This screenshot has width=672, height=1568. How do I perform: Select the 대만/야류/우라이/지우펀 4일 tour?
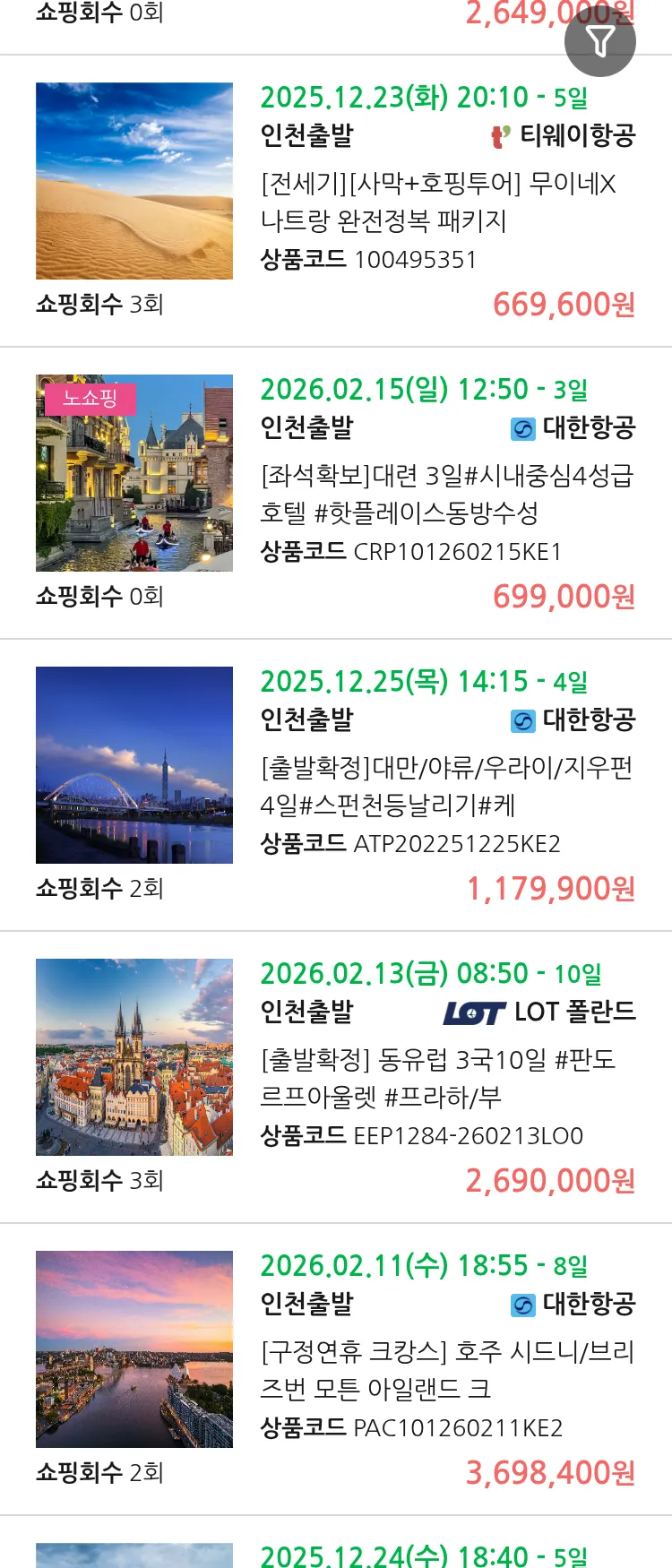pos(445,786)
